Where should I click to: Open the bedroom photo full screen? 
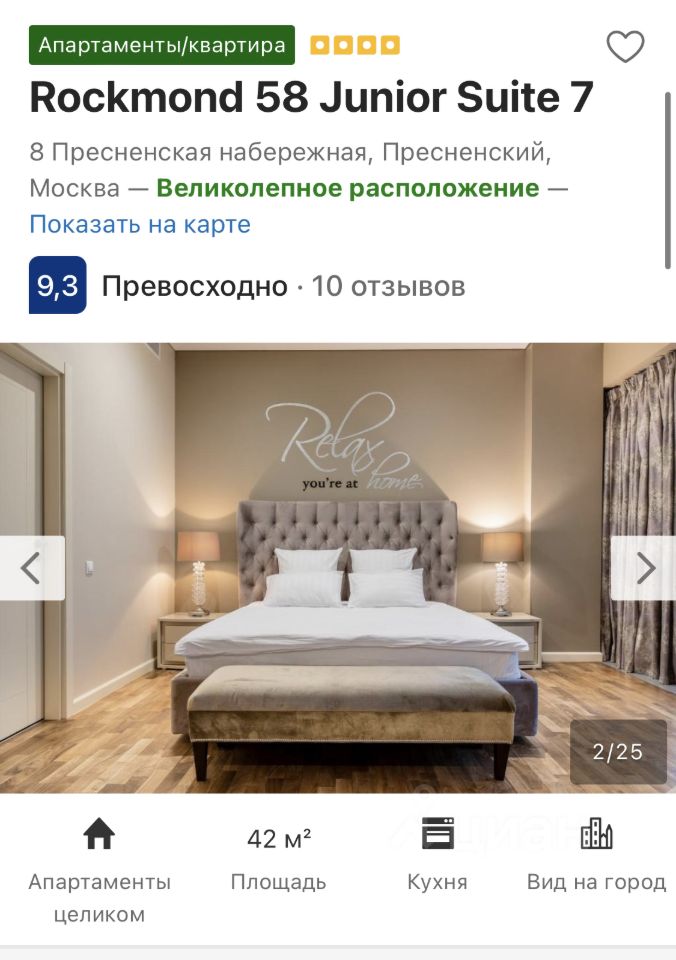[x=340, y=600]
